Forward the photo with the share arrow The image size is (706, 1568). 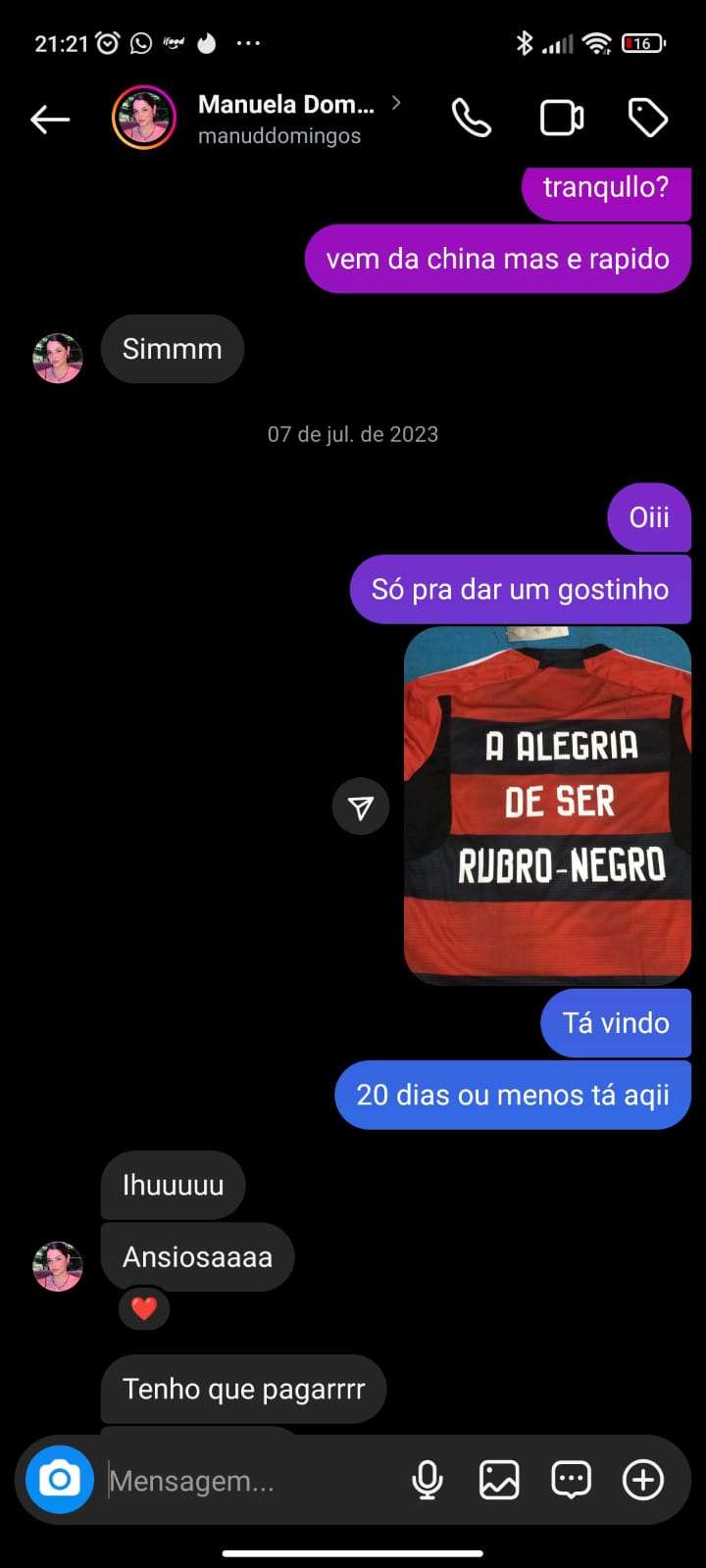(361, 807)
